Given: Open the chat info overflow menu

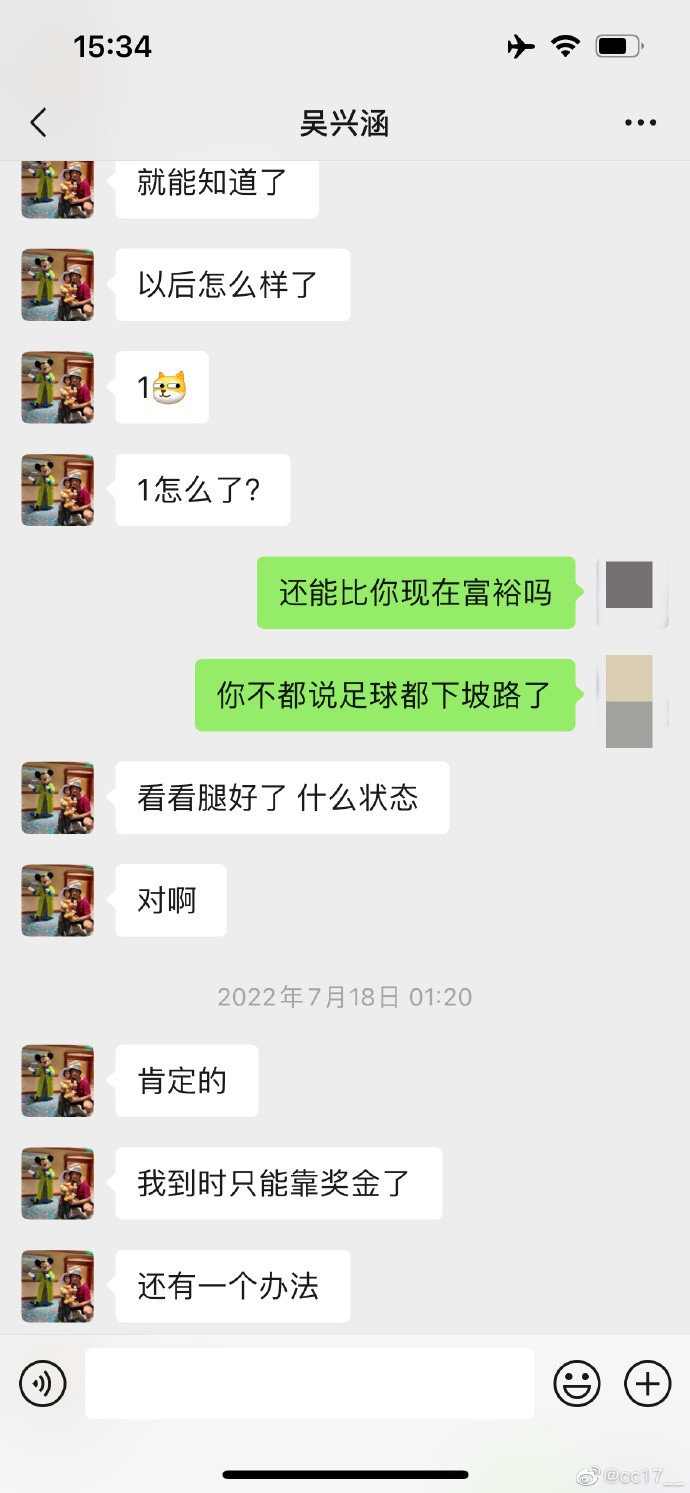Looking at the screenshot, I should [640, 123].
